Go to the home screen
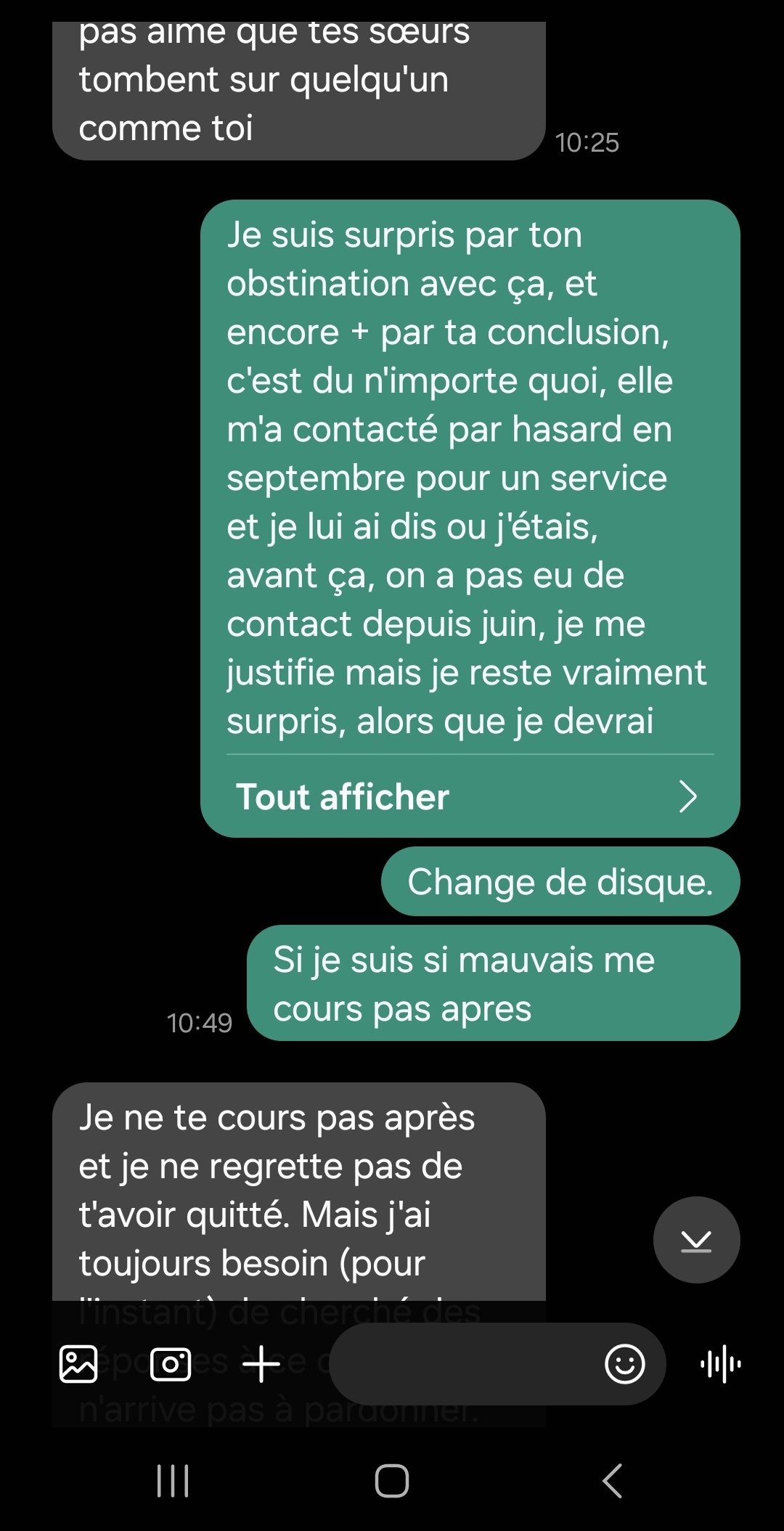The image size is (784, 1531). pos(392,1481)
